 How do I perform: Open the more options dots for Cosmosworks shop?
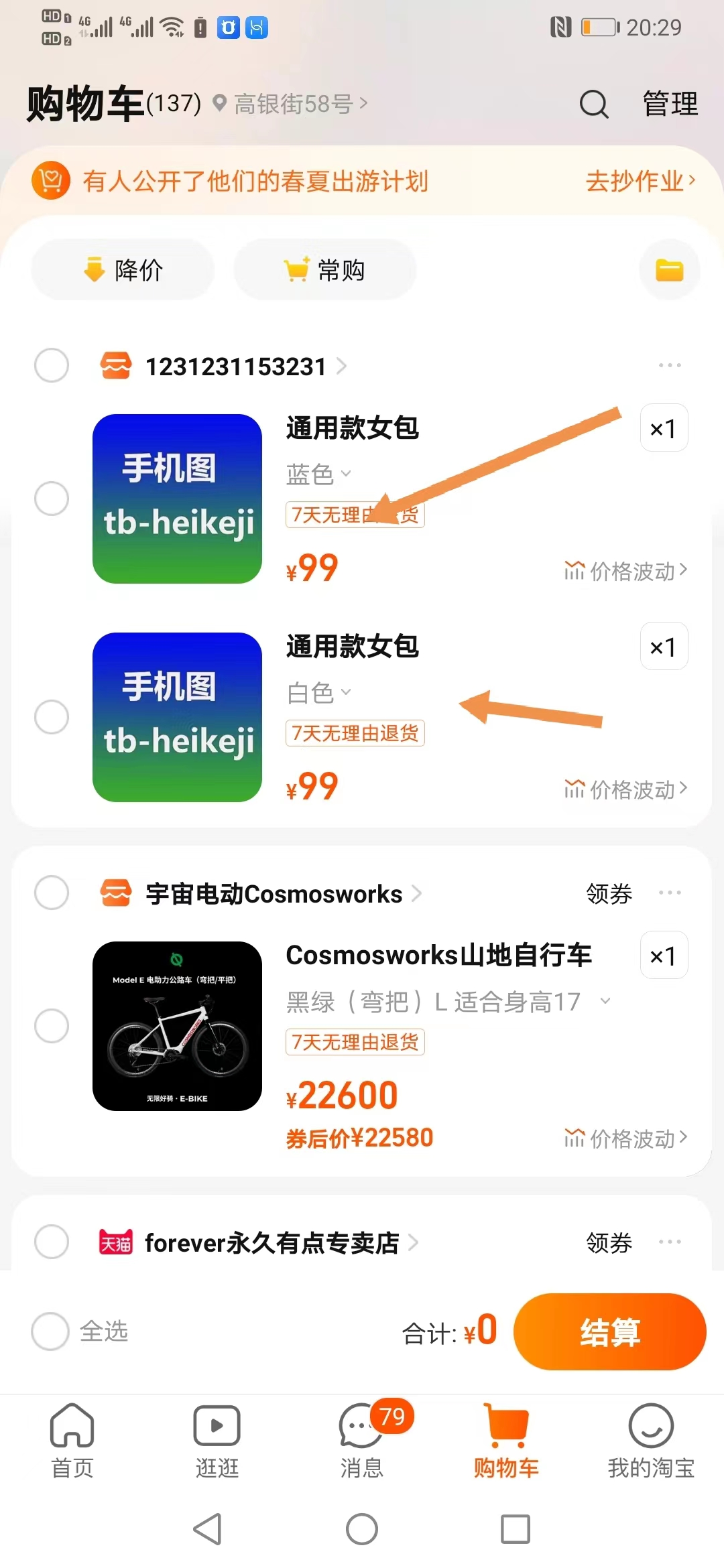click(669, 893)
